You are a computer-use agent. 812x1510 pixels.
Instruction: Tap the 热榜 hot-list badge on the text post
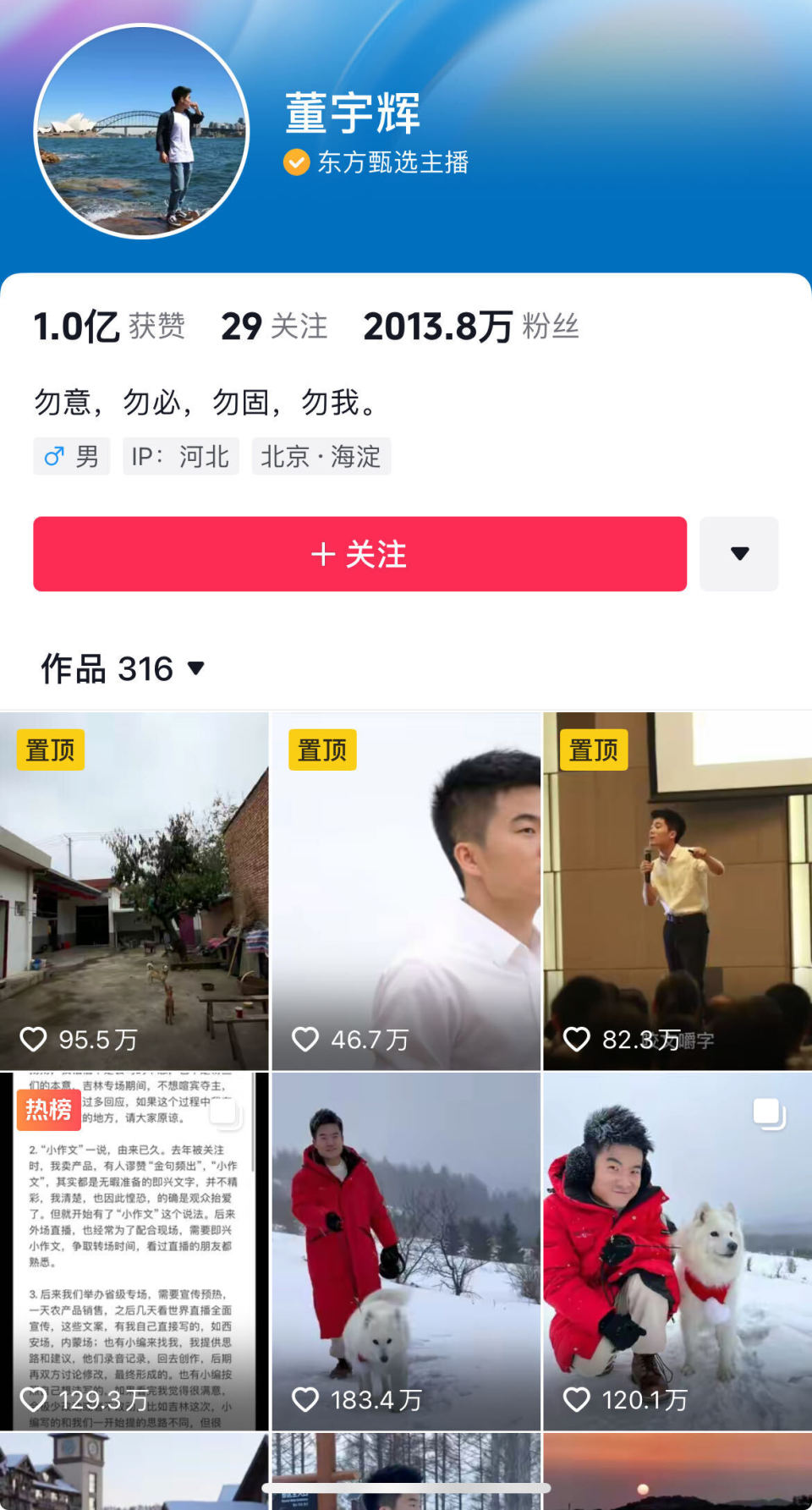[48, 1109]
